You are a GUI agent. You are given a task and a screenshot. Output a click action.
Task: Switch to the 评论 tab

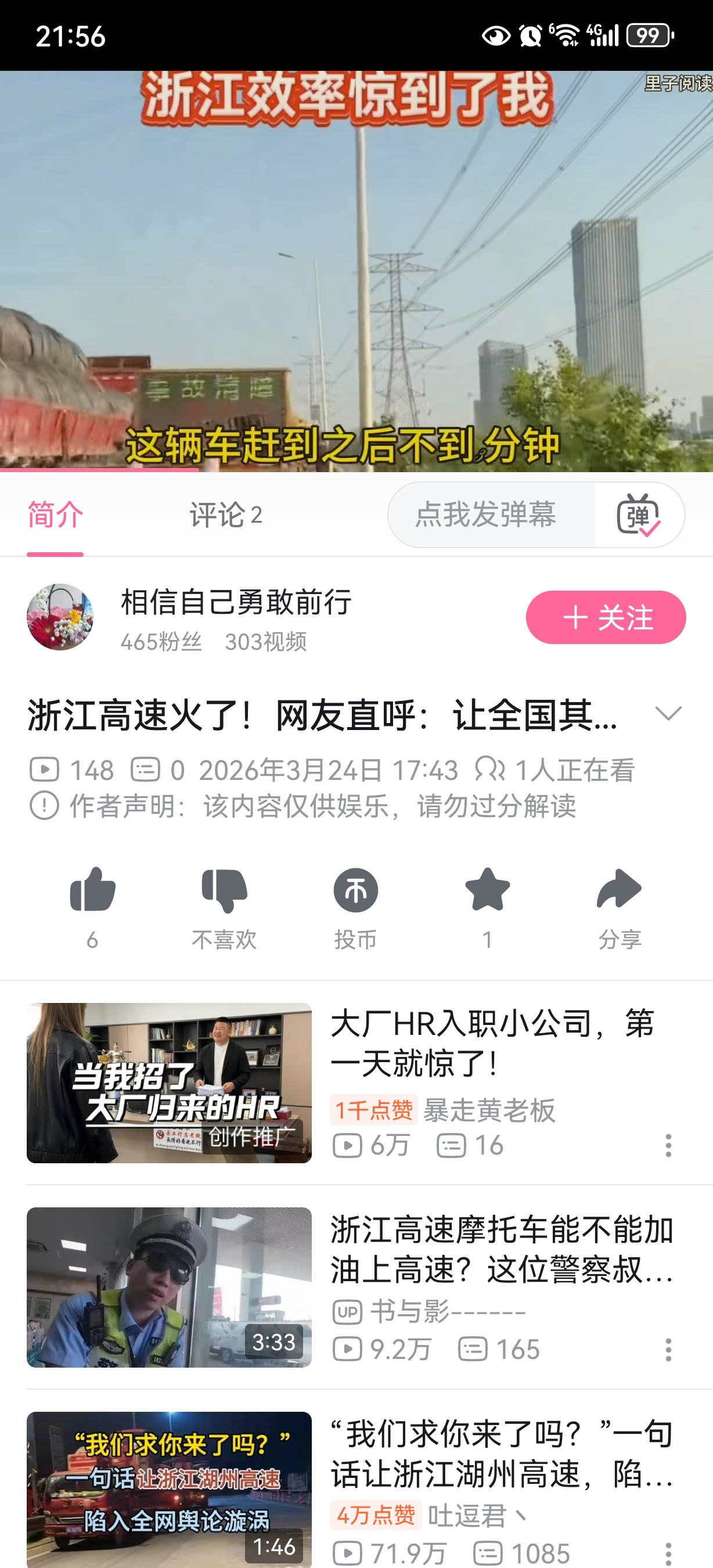[x=225, y=515]
